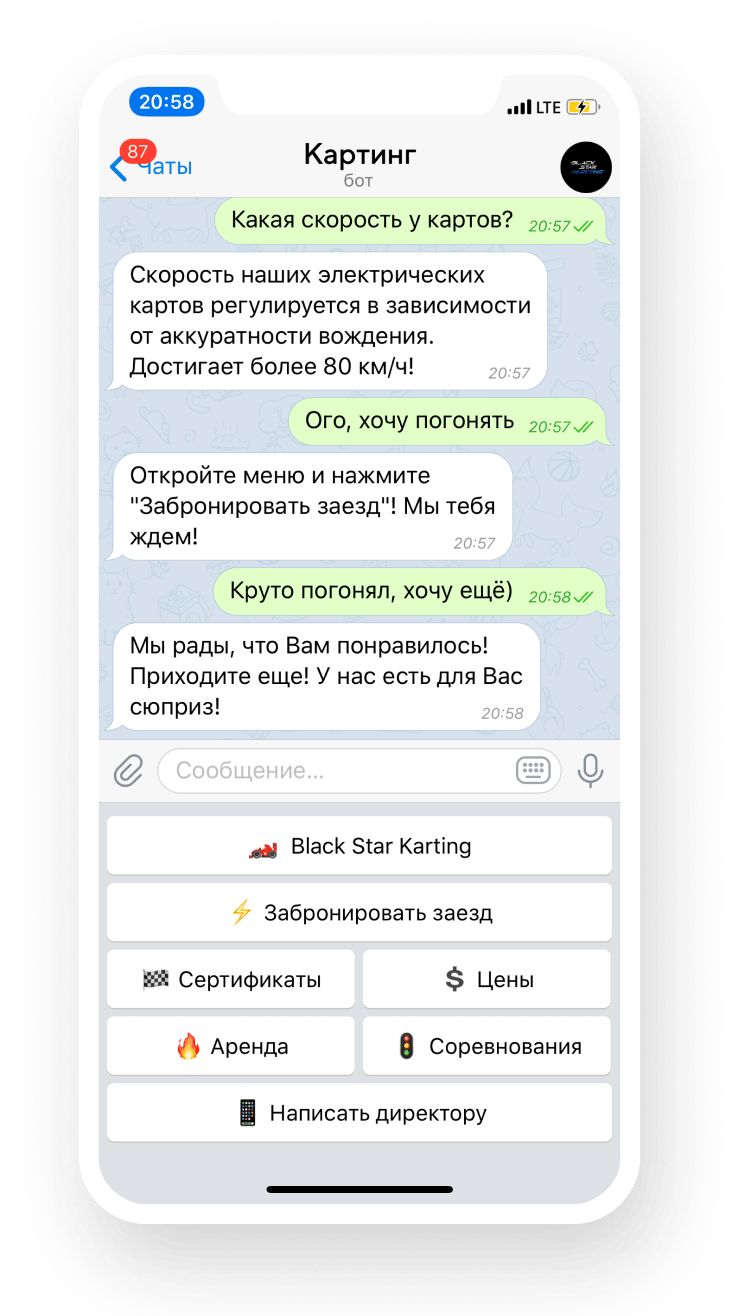Open the Картинг bot profile avatar
Screen dimensions: 738x1316
point(586,167)
